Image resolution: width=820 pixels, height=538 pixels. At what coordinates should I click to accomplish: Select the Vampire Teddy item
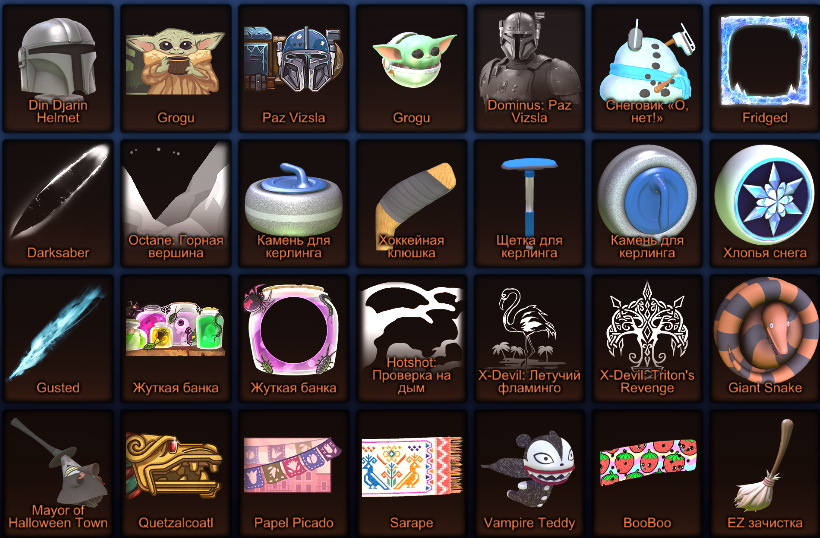point(530,471)
